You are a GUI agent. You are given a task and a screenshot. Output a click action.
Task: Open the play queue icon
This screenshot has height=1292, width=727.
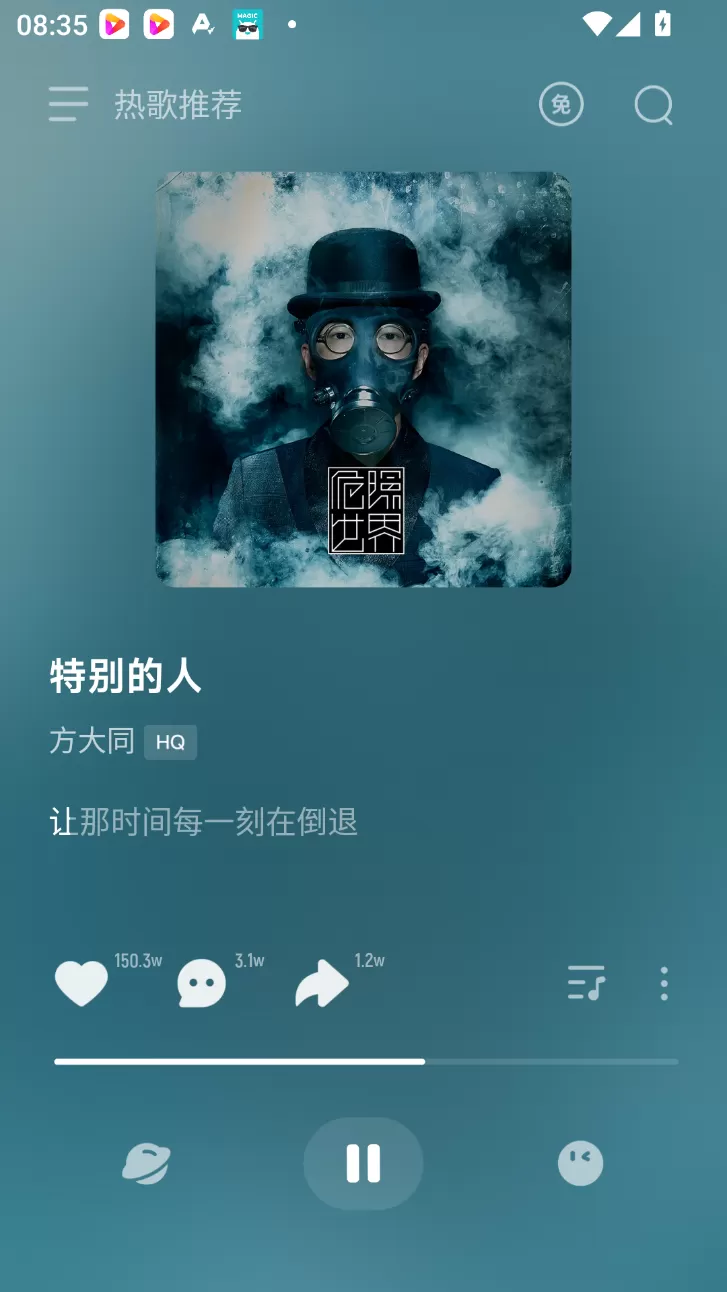point(585,983)
